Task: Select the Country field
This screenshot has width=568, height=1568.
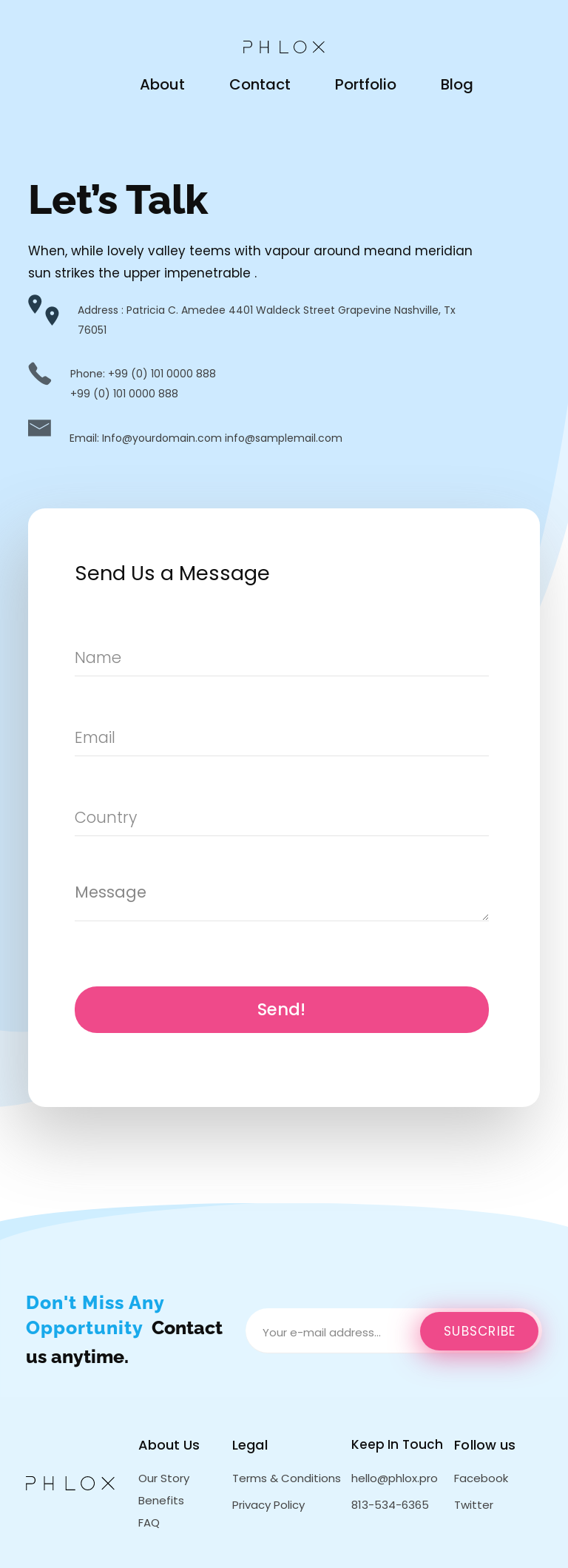Action: pos(281,818)
